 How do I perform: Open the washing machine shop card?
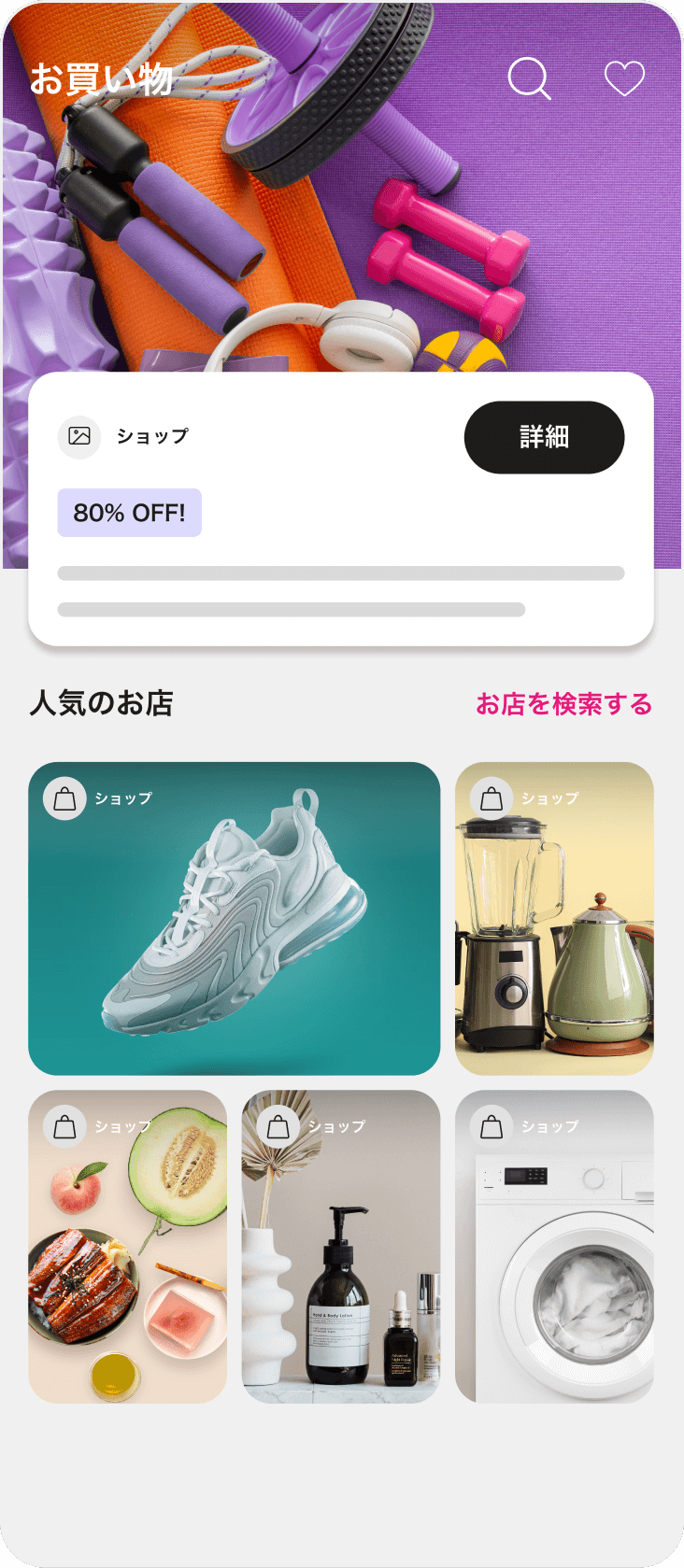click(554, 1246)
